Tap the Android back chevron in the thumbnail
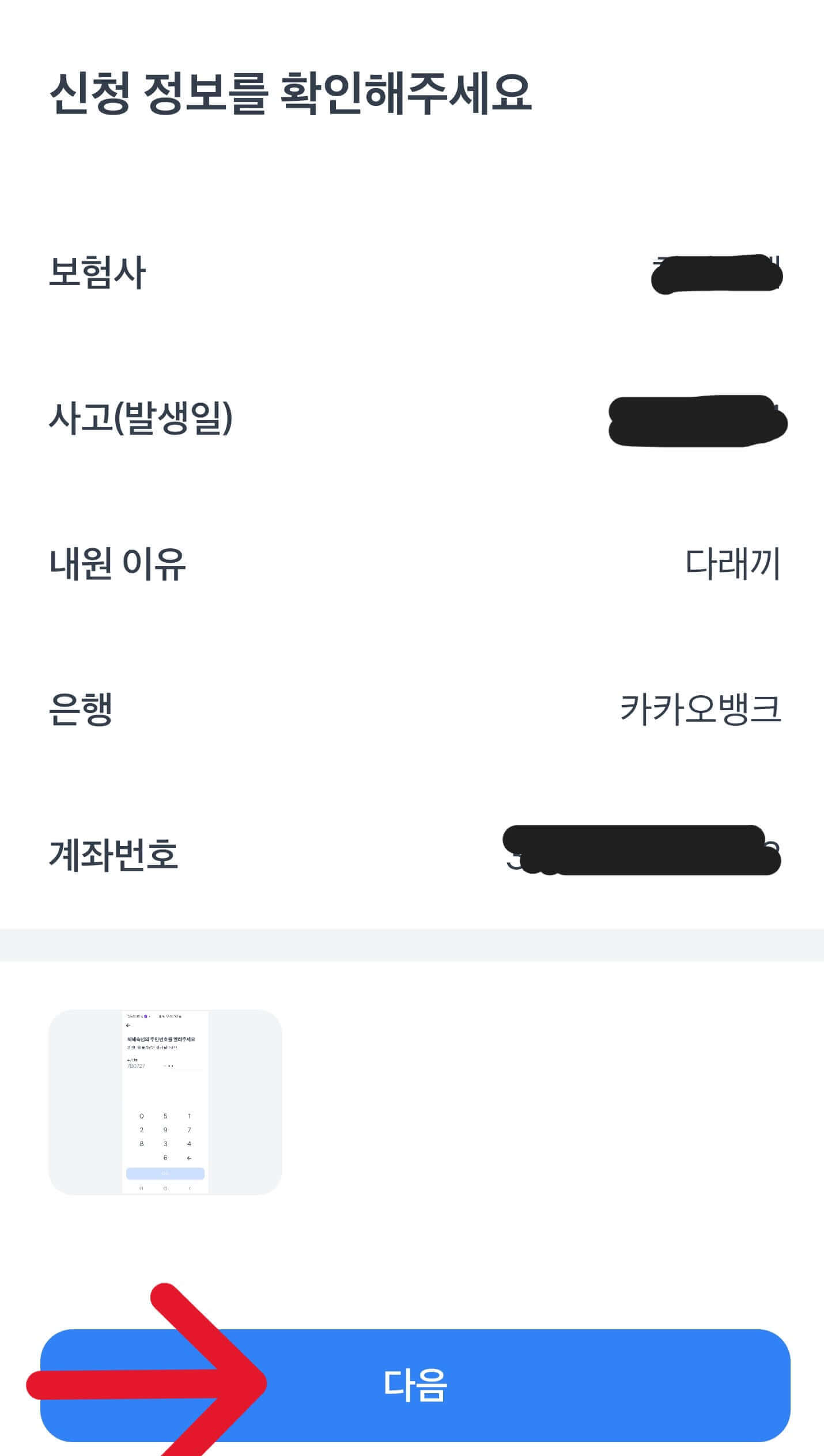Image resolution: width=824 pixels, height=1456 pixels. click(189, 1189)
